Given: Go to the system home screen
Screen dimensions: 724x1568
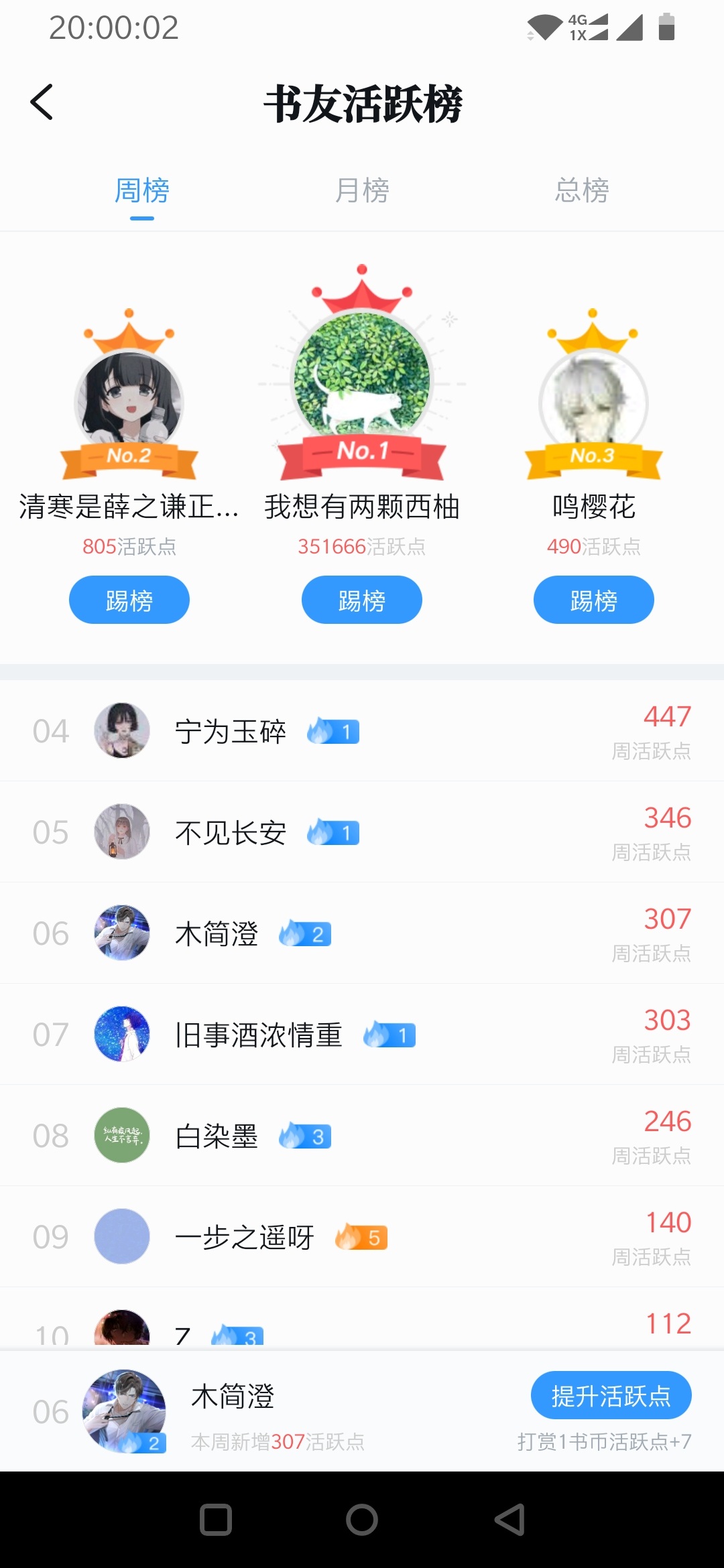Looking at the screenshot, I should tap(362, 1520).
